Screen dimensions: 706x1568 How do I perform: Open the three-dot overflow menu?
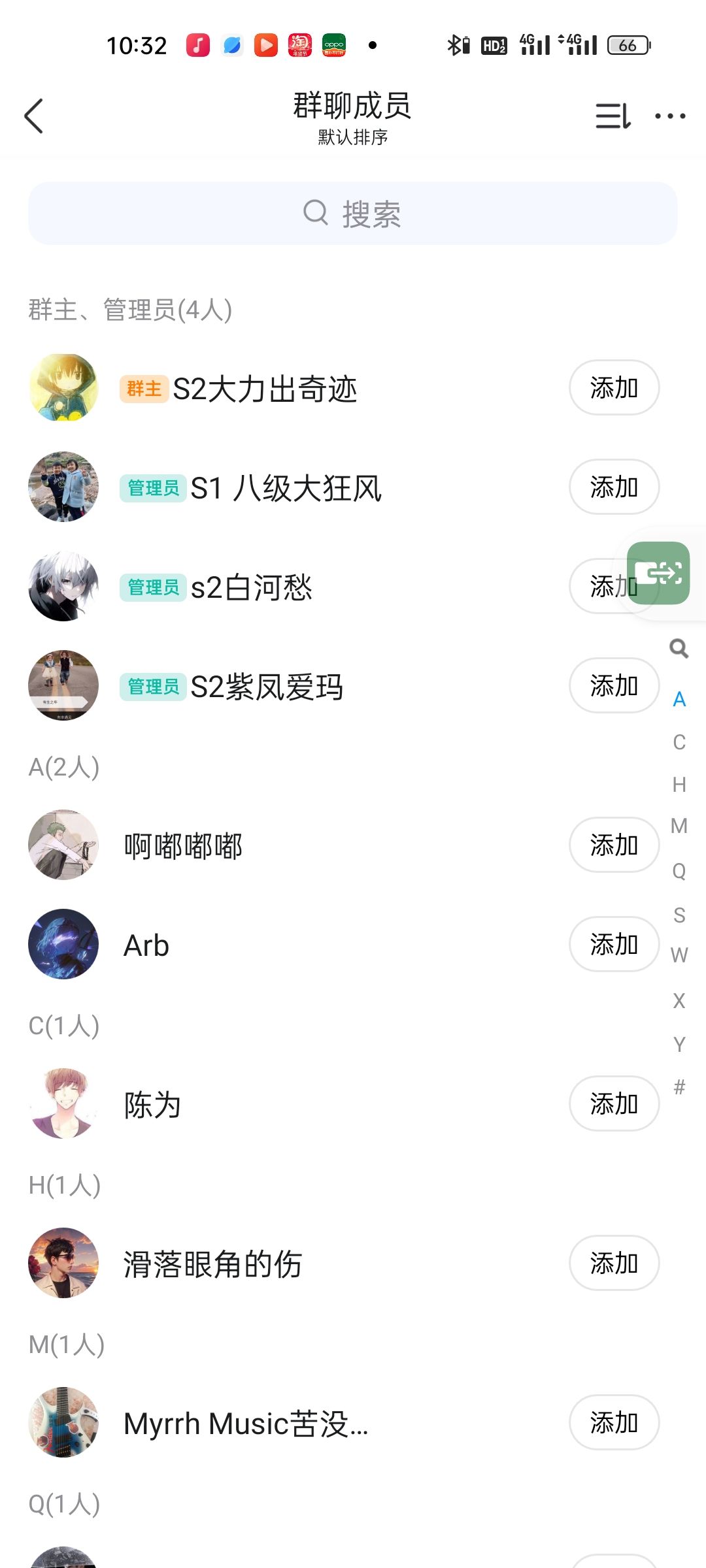[x=670, y=116]
